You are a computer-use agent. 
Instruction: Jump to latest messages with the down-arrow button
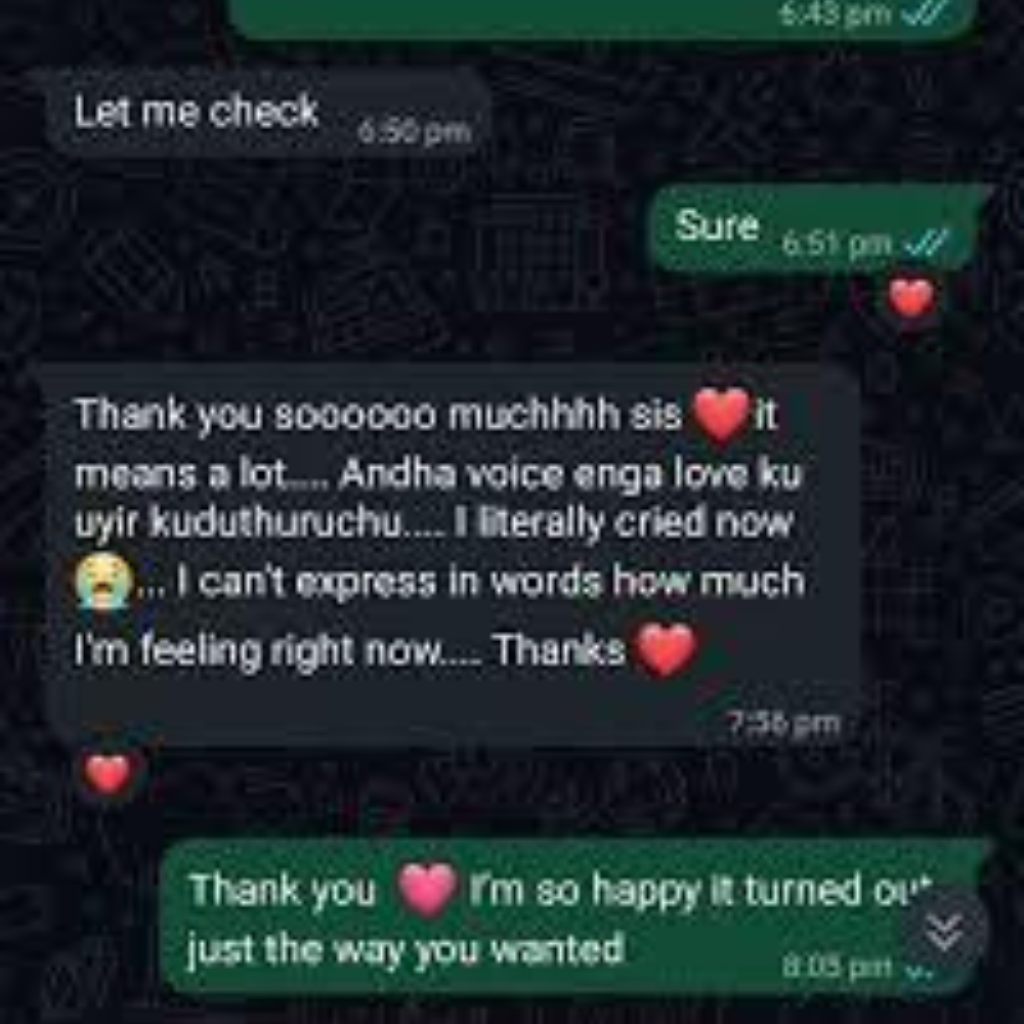pos(944,930)
